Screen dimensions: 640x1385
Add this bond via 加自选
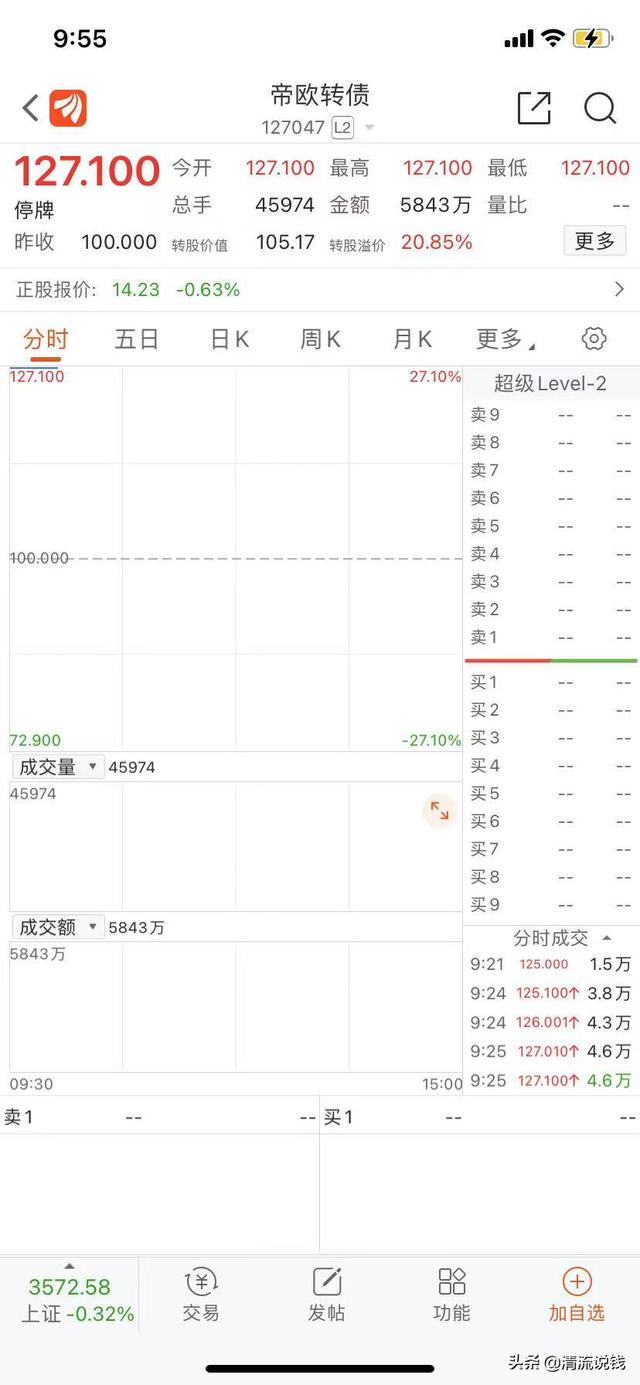tap(577, 1295)
